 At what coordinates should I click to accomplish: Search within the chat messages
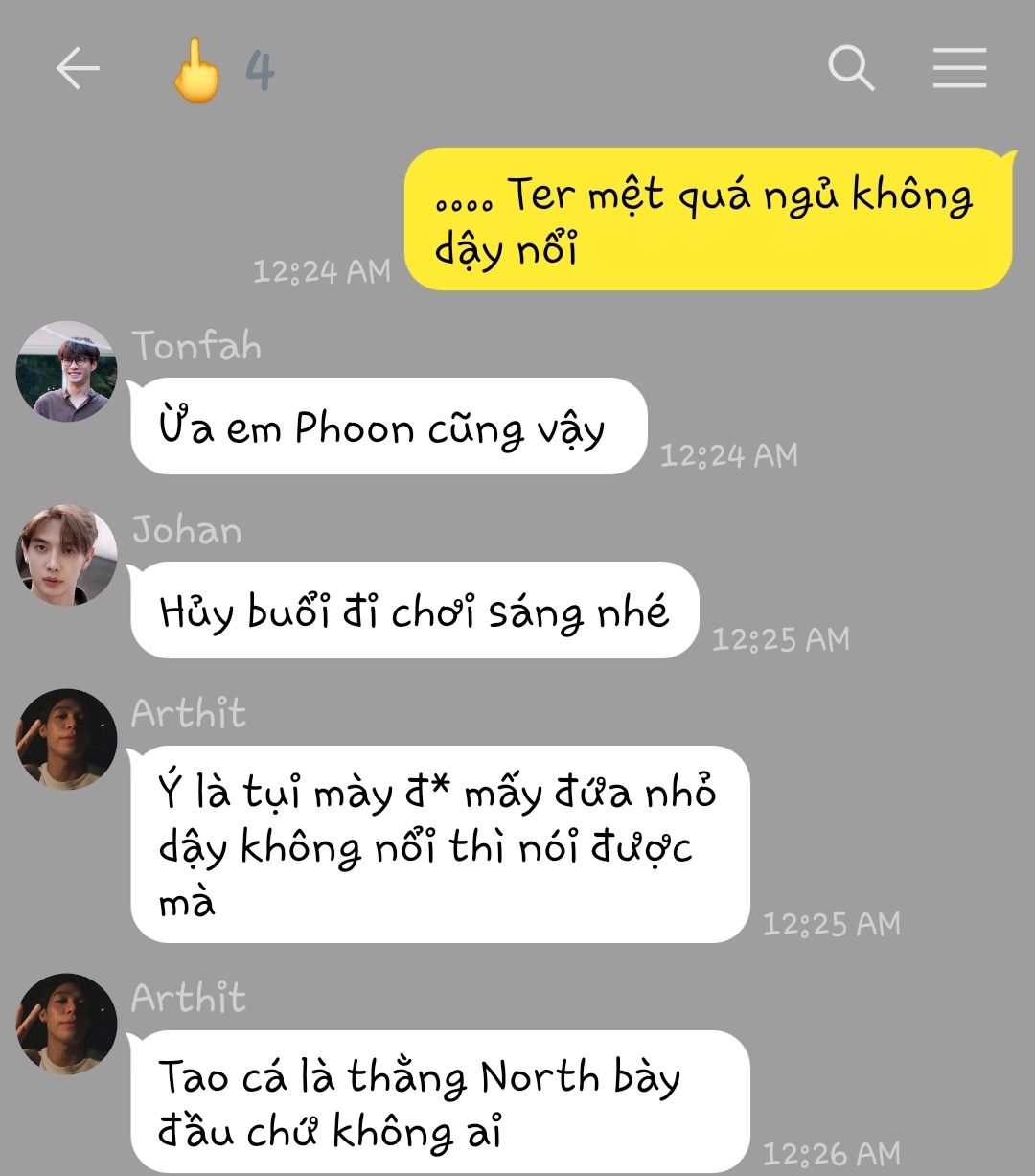[x=851, y=69]
